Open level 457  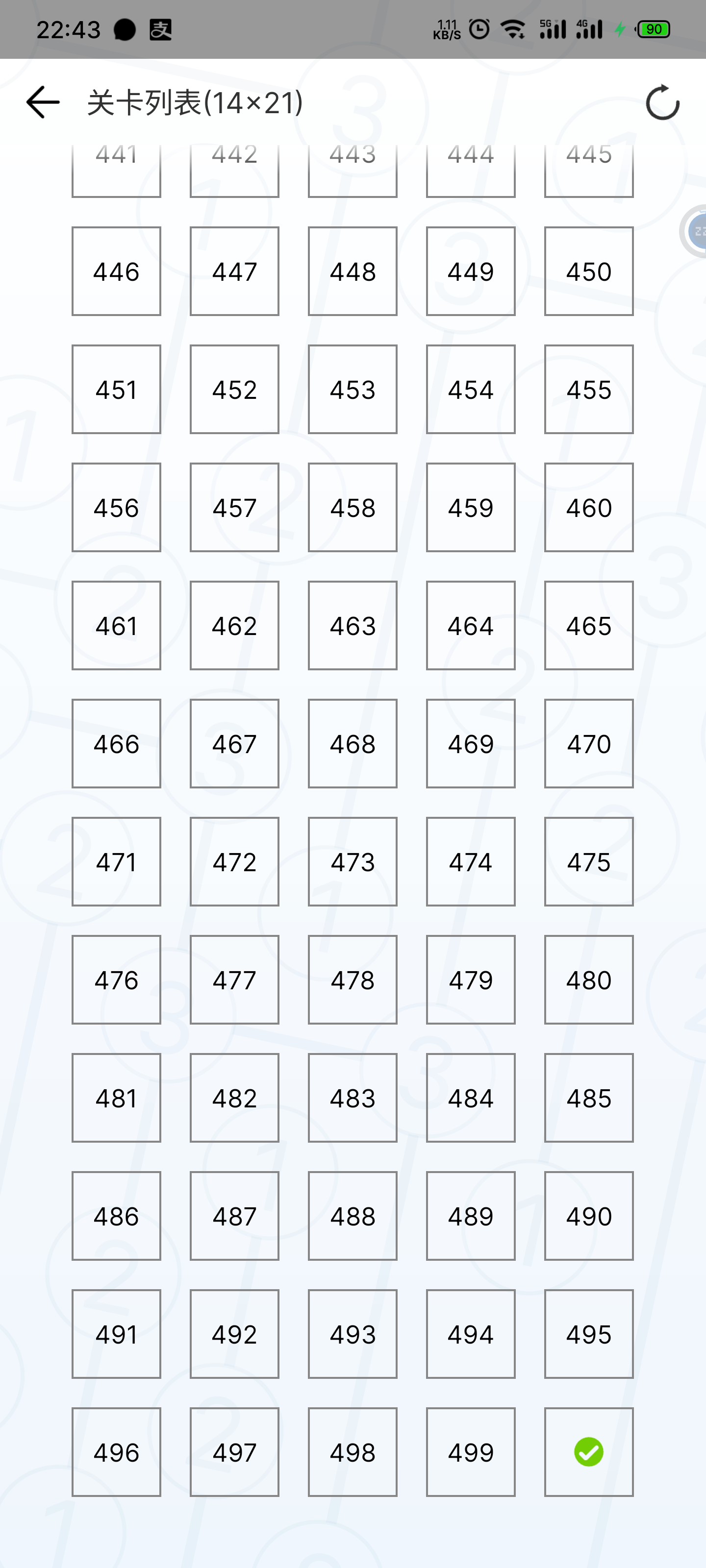[x=234, y=508]
